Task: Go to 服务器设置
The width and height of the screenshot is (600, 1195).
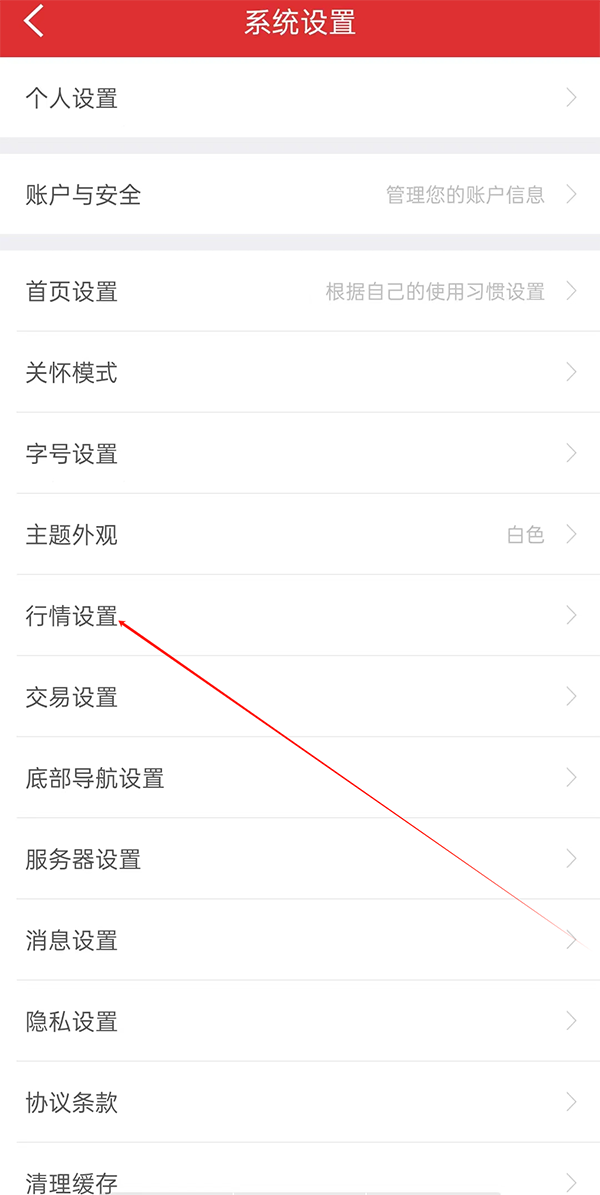Action: pos(300,859)
